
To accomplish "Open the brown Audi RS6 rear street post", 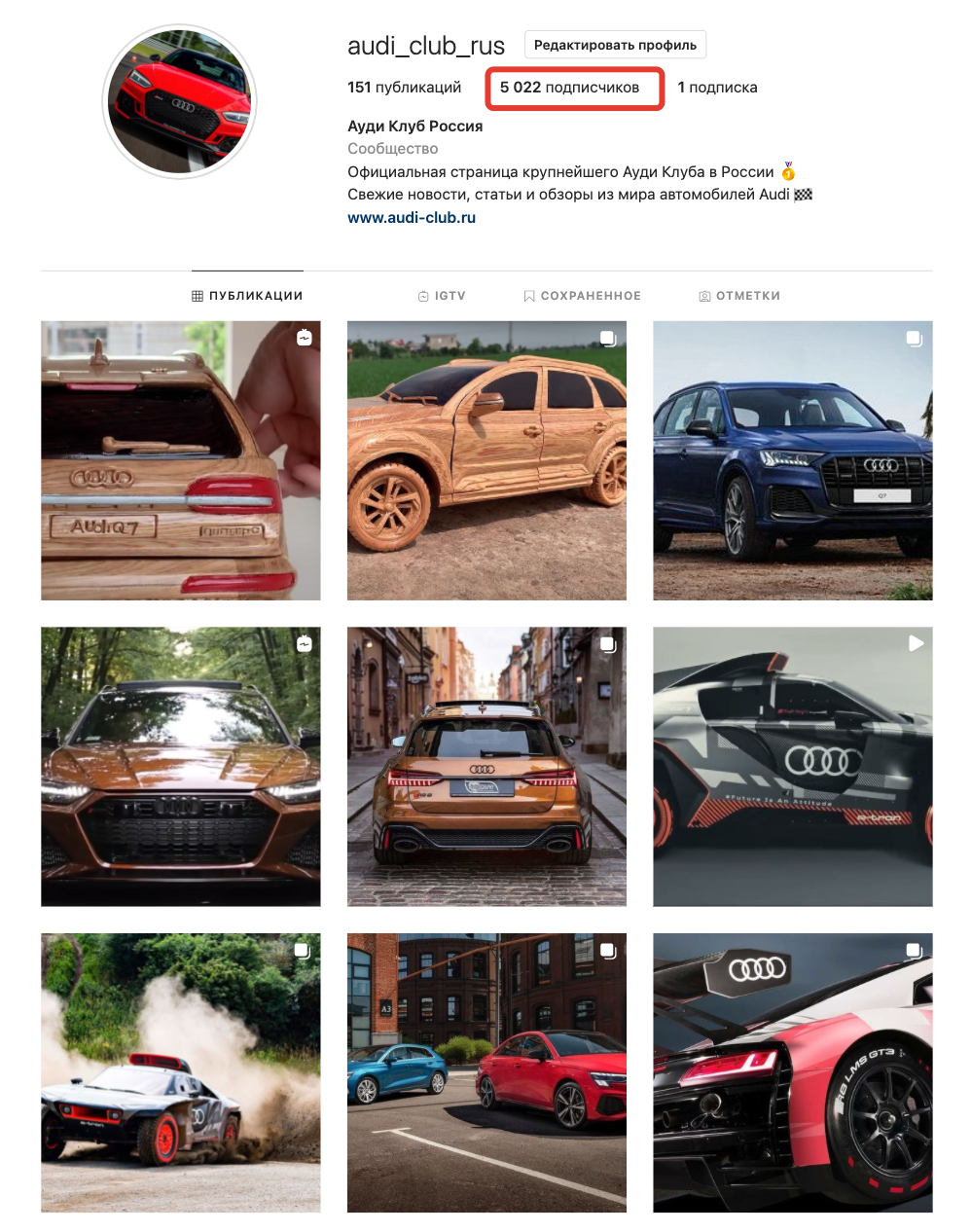I will tap(486, 767).
